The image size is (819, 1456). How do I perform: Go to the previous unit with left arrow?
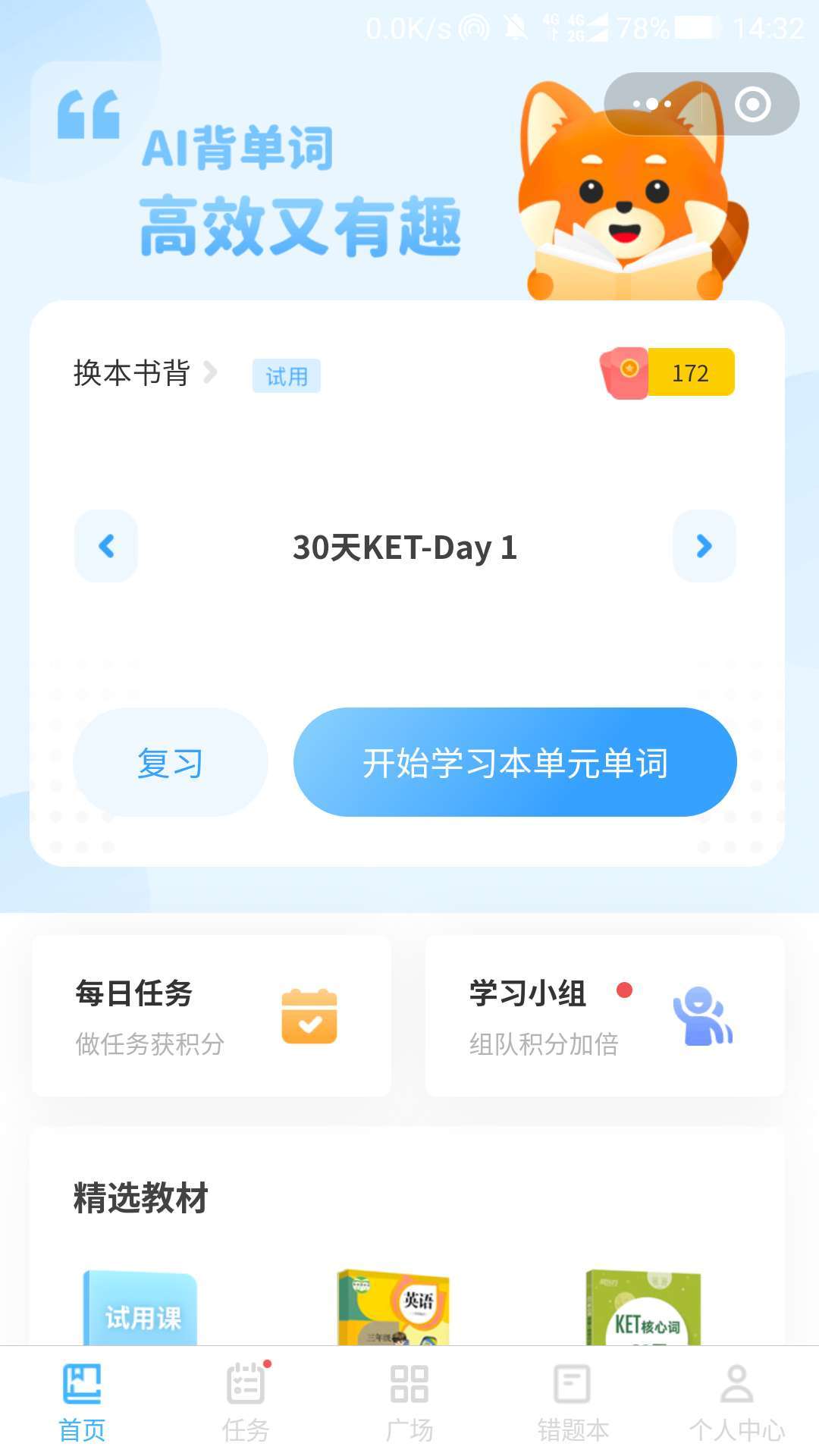106,546
